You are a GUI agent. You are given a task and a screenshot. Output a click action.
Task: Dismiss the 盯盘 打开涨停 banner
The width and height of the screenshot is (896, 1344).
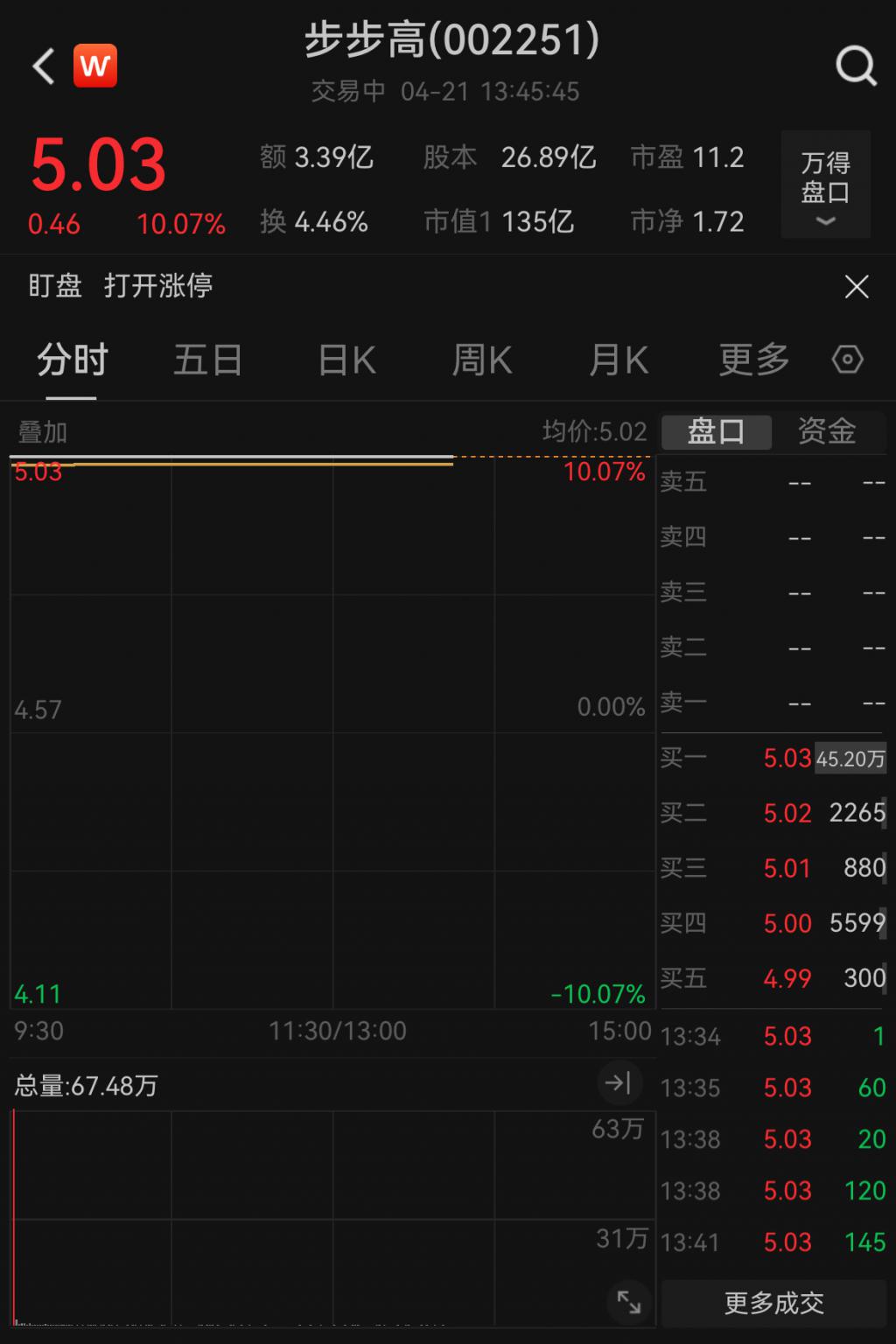click(857, 286)
